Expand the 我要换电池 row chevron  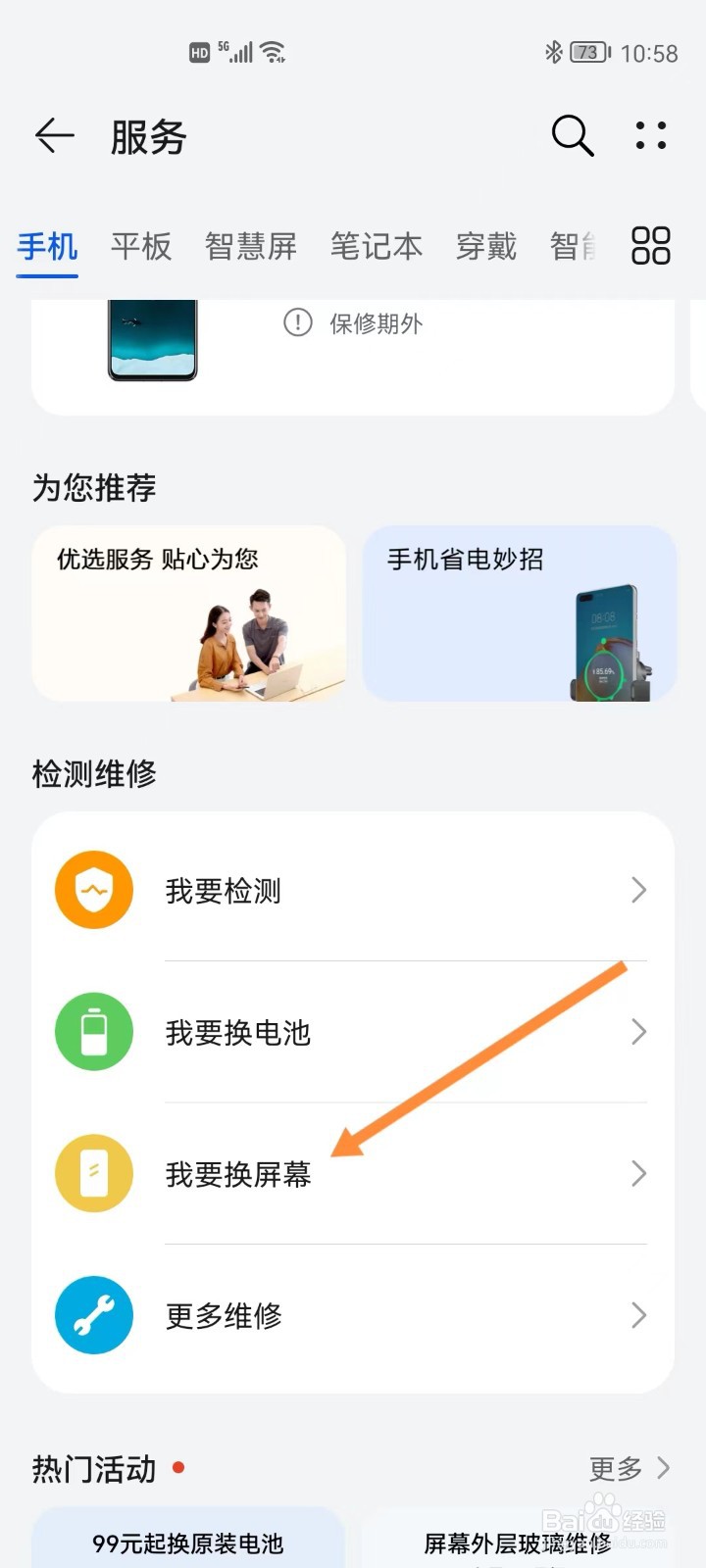639,1032
